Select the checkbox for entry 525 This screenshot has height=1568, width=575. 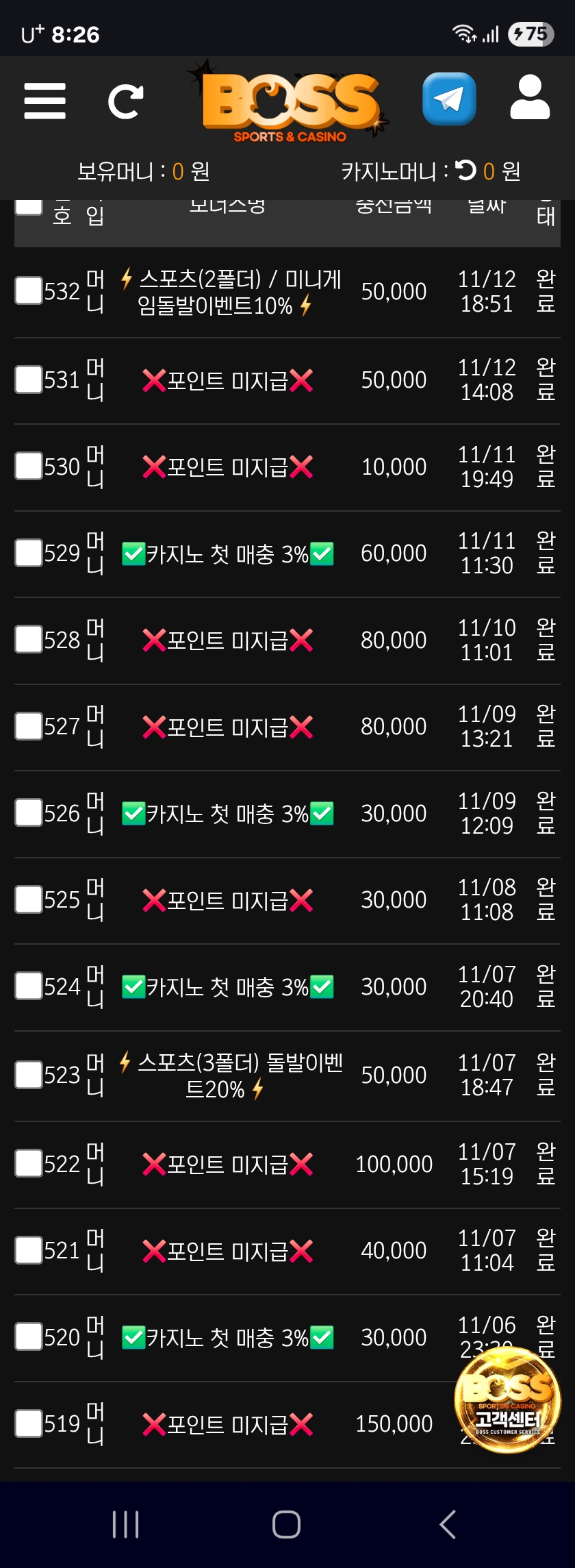[29, 899]
